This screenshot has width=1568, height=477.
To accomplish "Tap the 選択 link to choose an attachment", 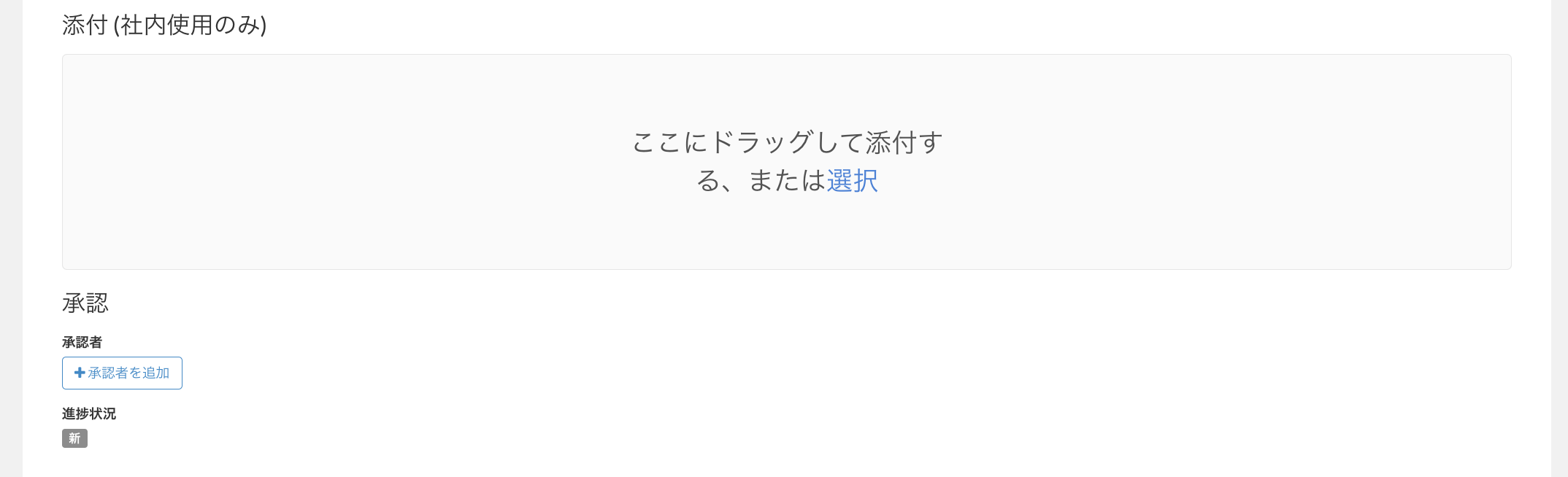I will point(852,181).
